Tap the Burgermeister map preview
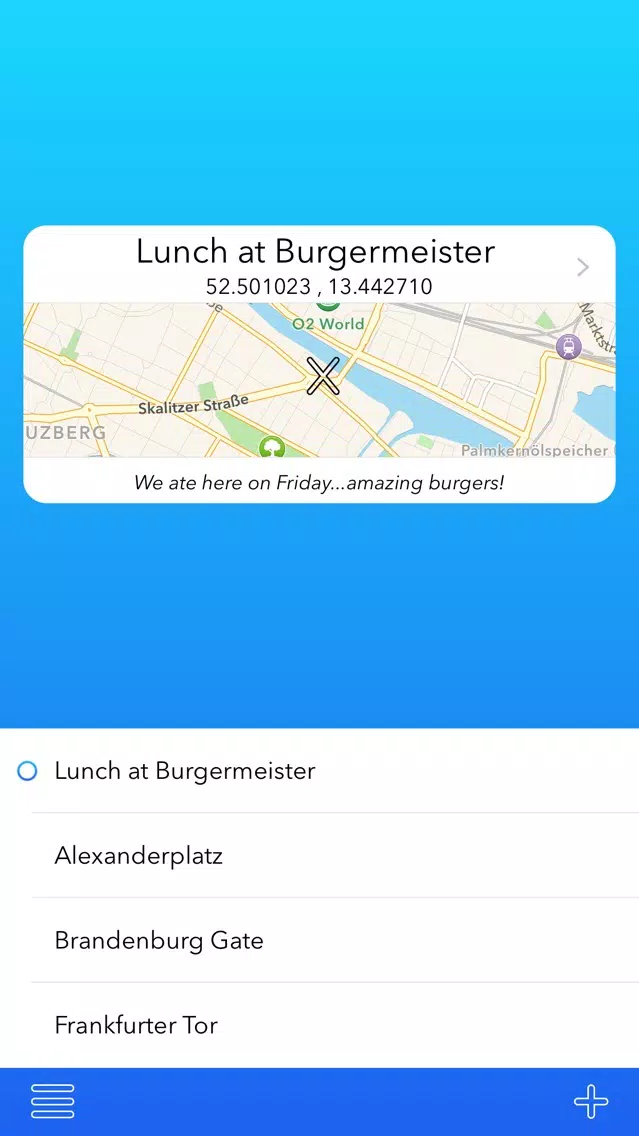 tap(320, 380)
